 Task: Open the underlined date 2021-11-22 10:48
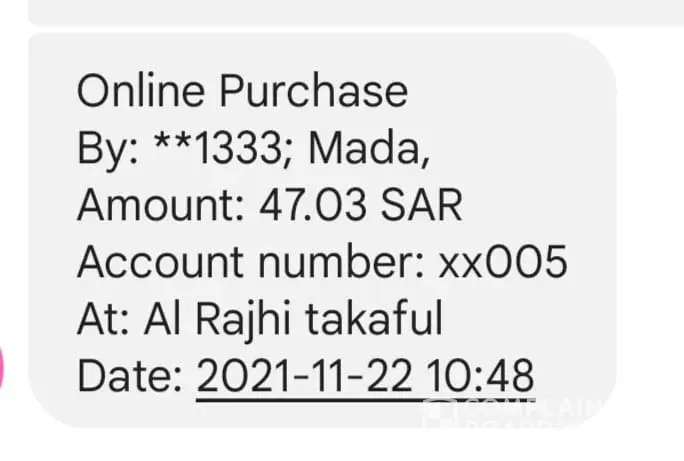point(365,379)
